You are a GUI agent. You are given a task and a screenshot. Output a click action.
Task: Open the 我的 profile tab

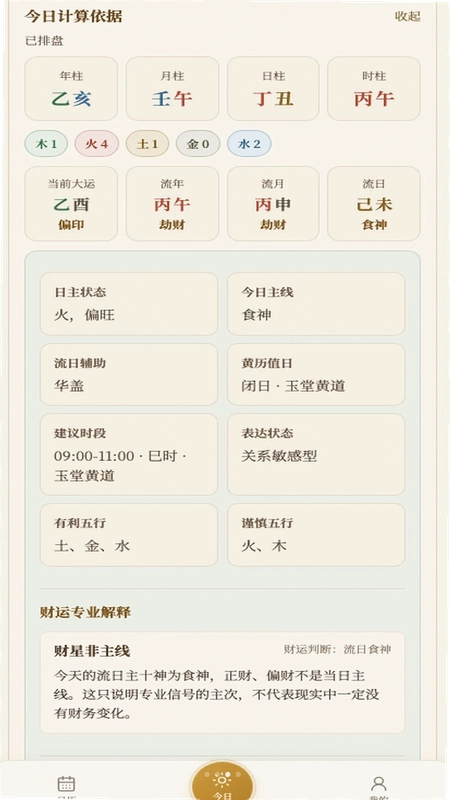pos(378,786)
